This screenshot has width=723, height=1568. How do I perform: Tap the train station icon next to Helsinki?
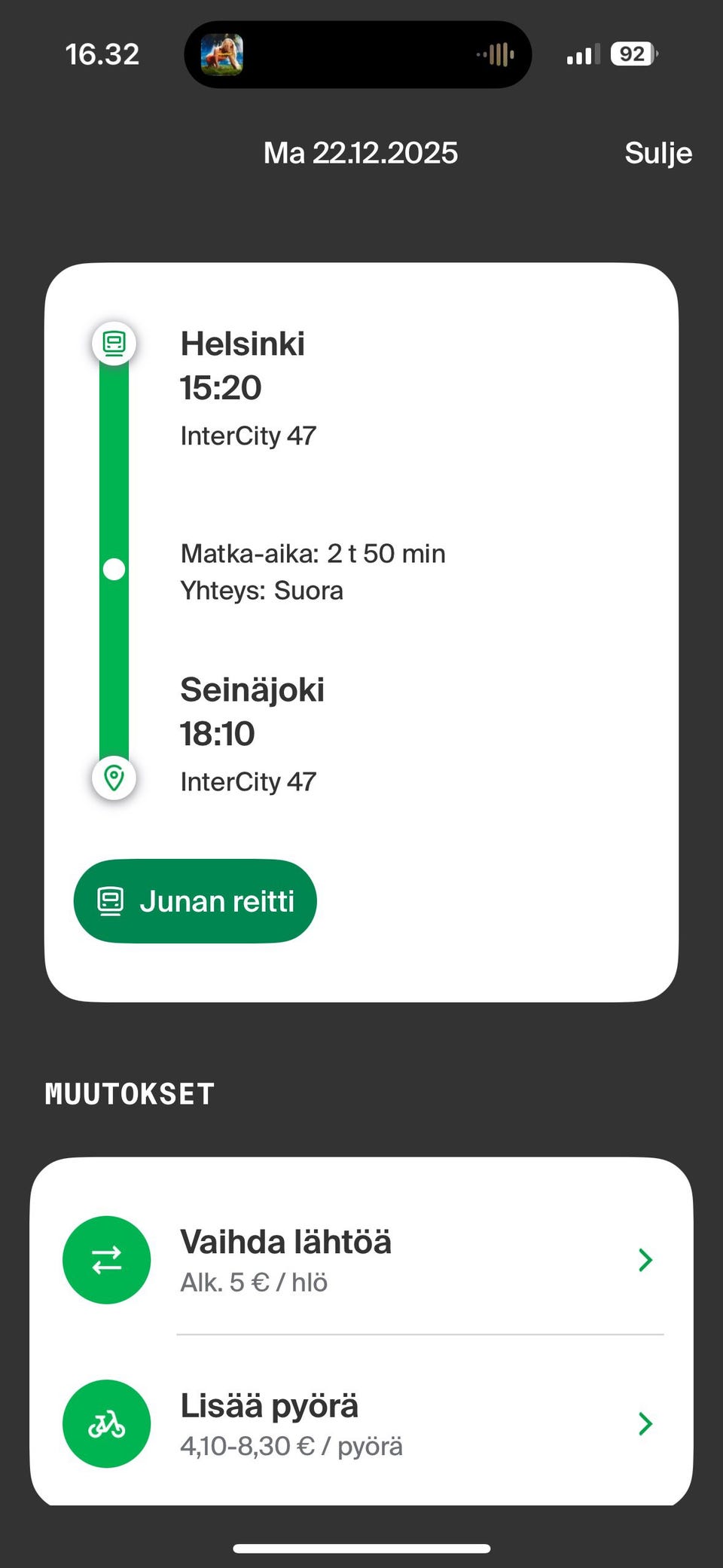[114, 344]
